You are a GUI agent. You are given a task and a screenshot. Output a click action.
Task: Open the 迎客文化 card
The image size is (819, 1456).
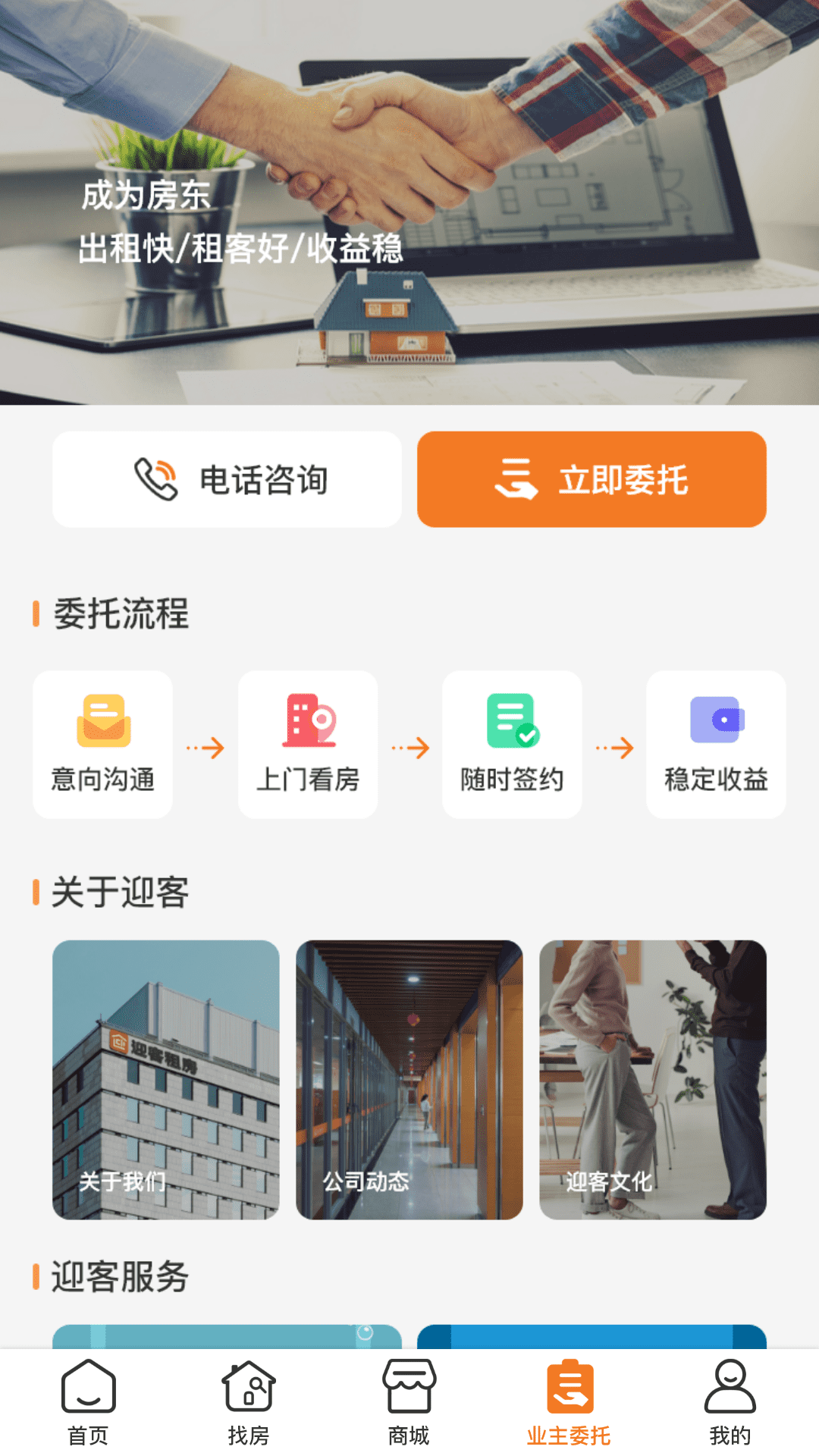[x=652, y=1079]
